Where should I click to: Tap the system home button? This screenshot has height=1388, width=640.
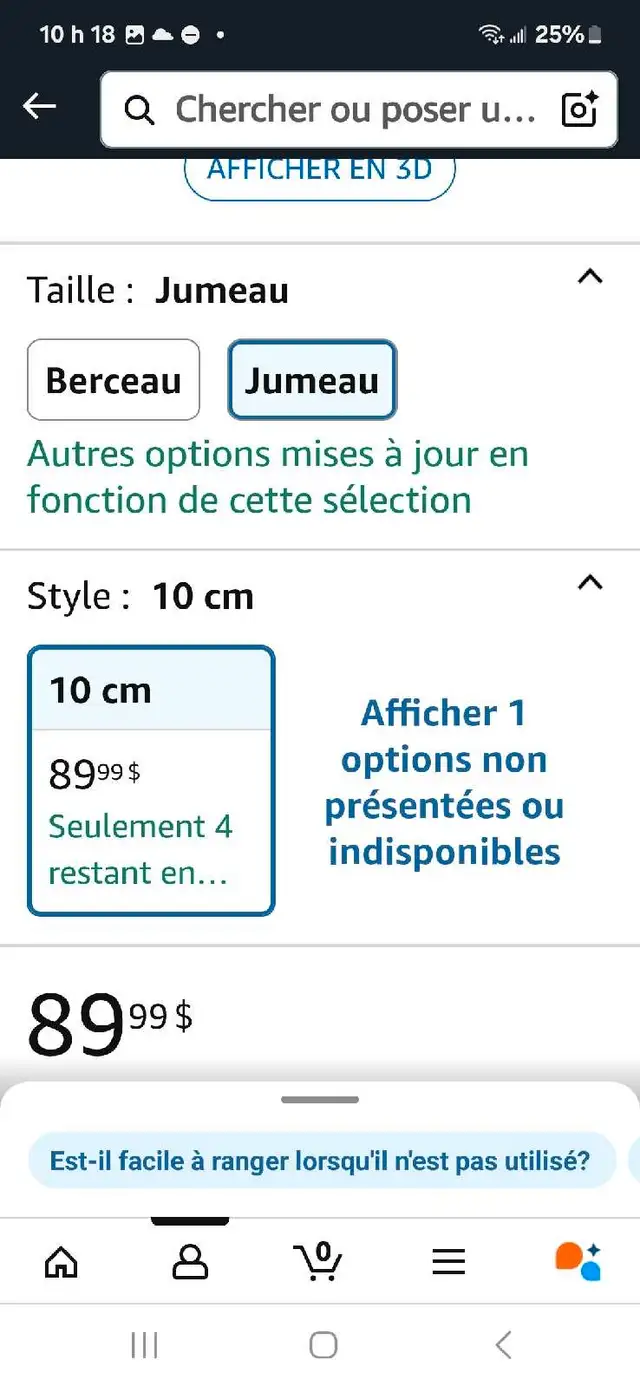coord(323,1345)
